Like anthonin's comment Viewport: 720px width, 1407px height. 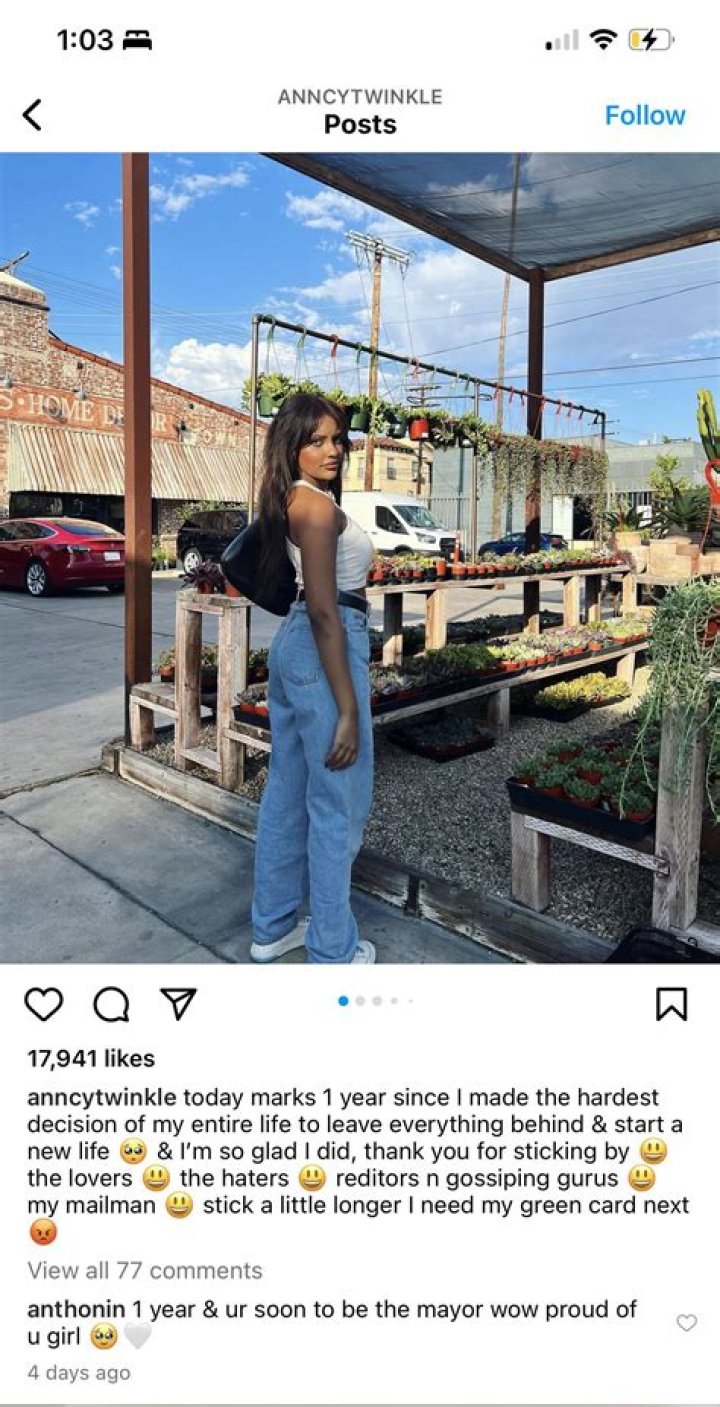pyautogui.click(x=686, y=1323)
